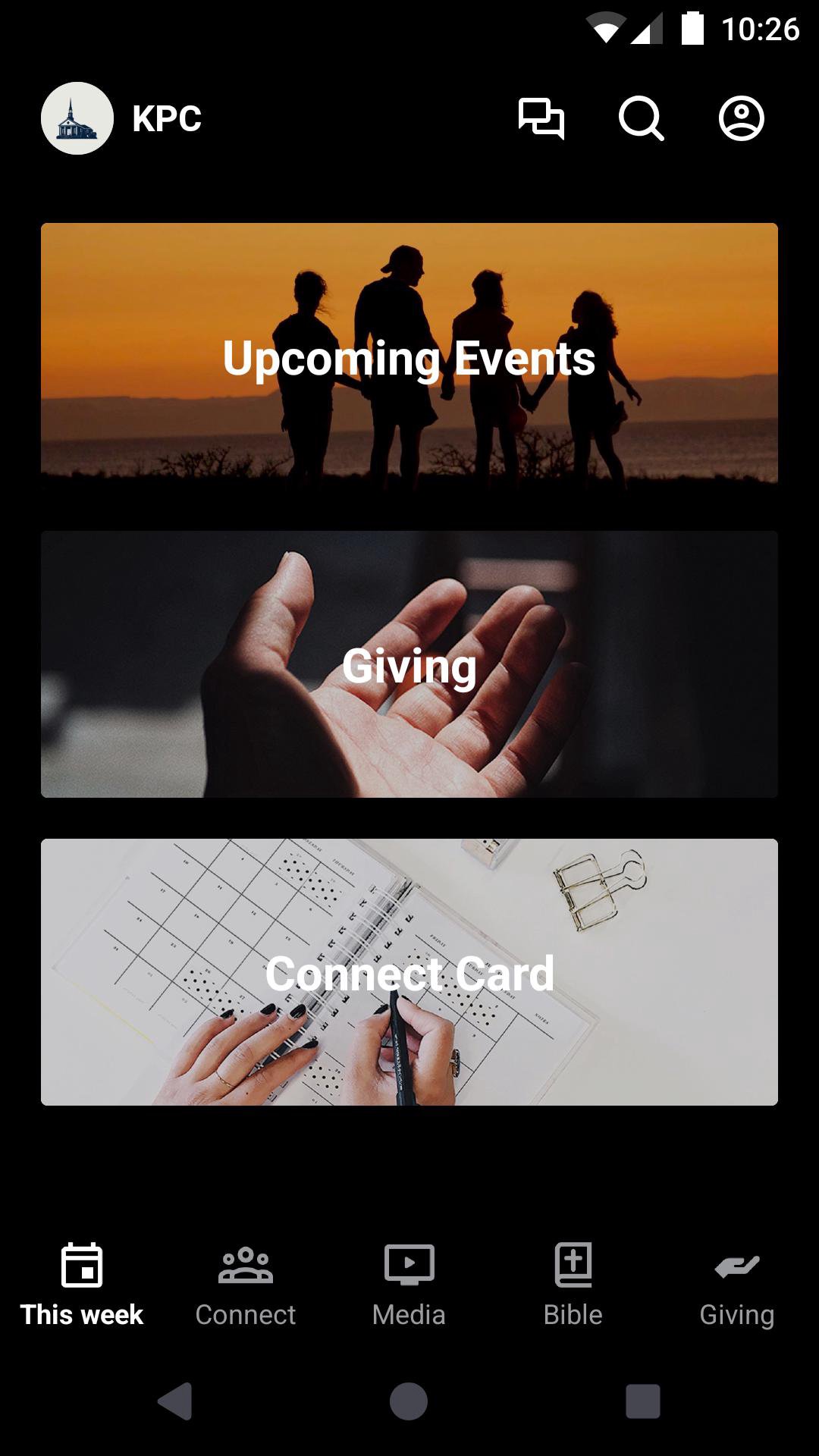Open the Giving card with hand photo
This screenshot has height=1456, width=819.
coord(409,664)
